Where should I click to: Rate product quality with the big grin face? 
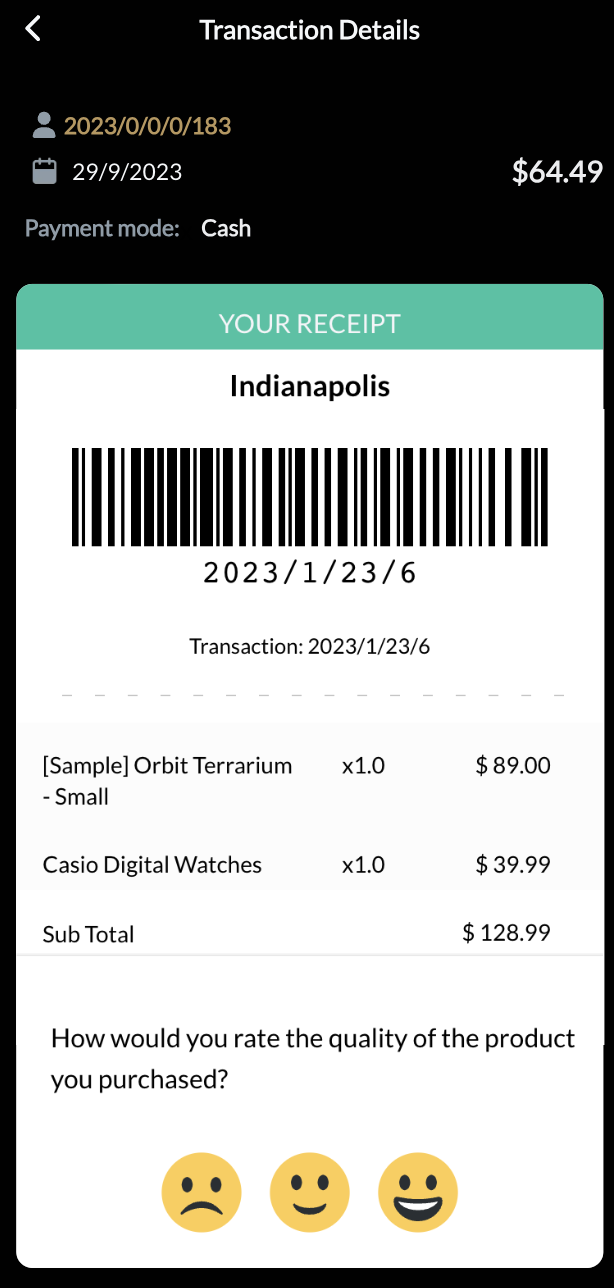(x=418, y=1192)
